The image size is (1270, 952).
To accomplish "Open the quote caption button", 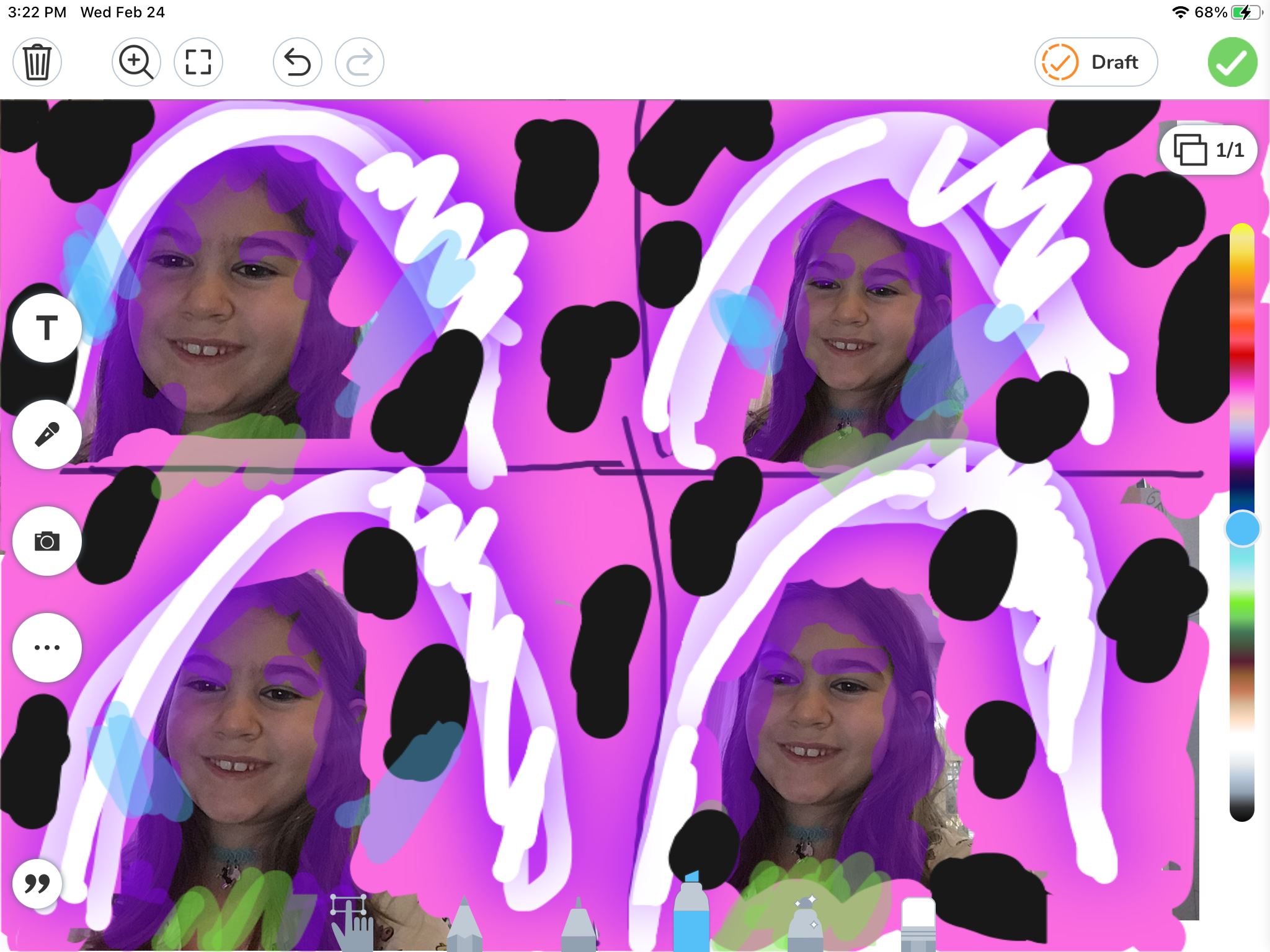I will 37,883.
